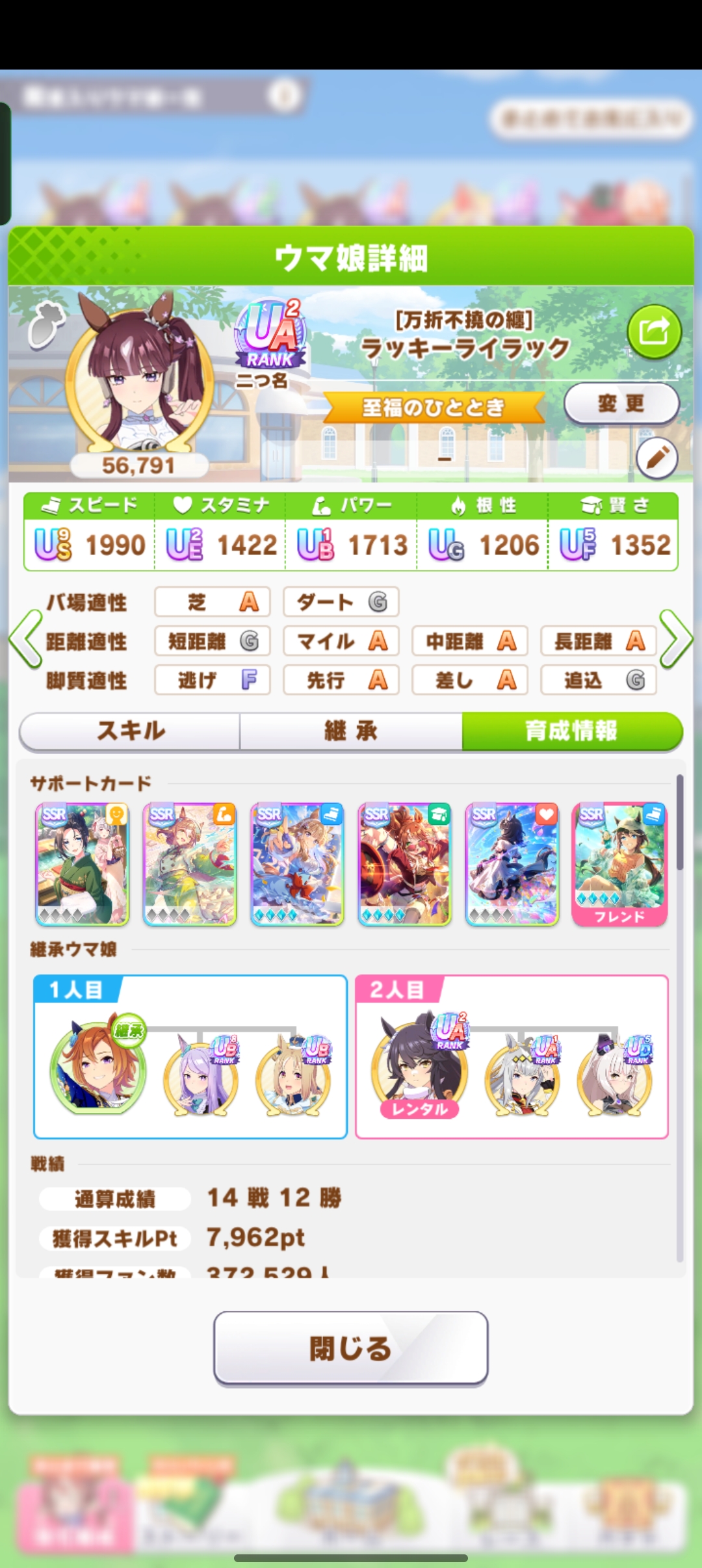Open the wisdom-type support card
The image size is (702, 1568).
point(404,864)
